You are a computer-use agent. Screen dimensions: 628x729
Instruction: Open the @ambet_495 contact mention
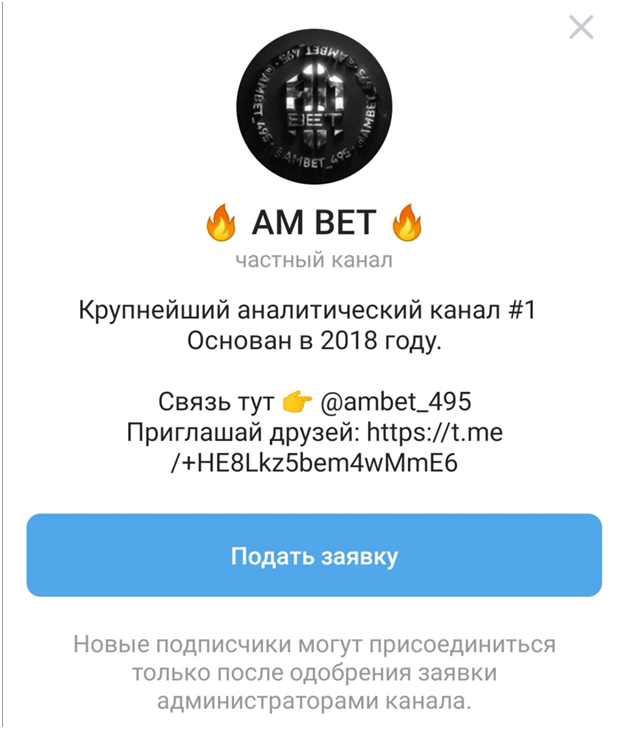click(395, 402)
